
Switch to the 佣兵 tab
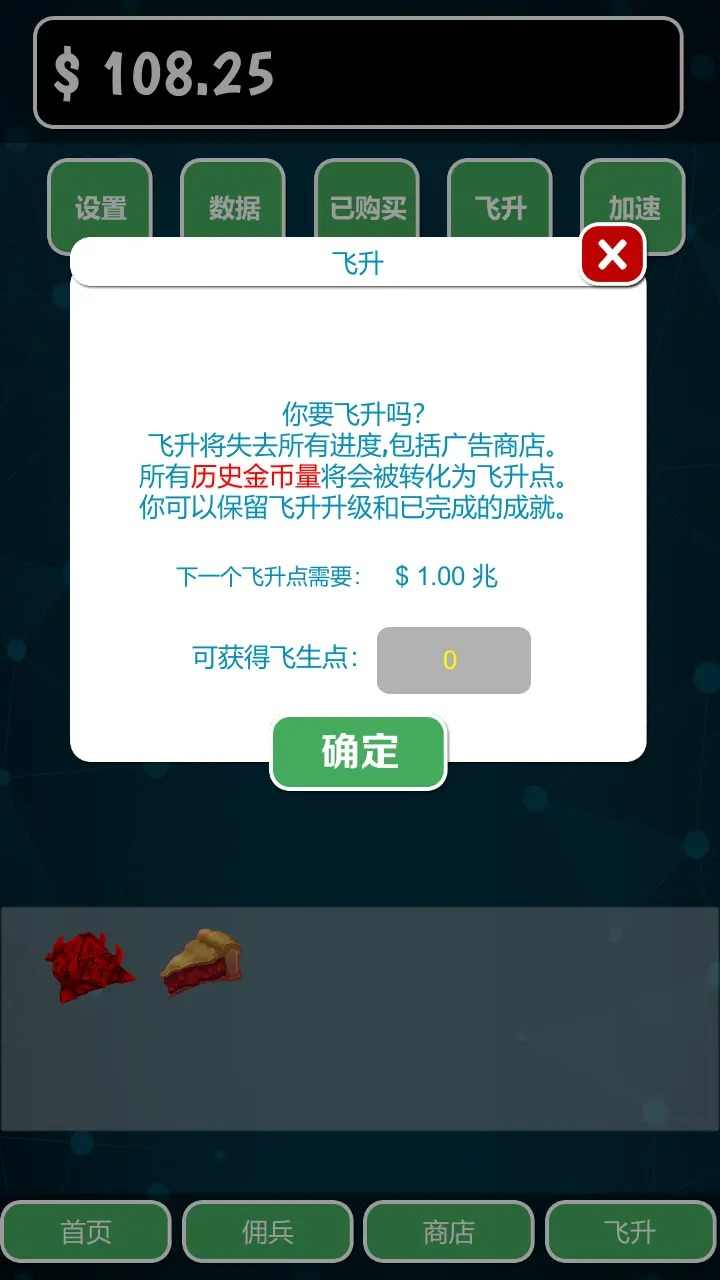[267, 1232]
